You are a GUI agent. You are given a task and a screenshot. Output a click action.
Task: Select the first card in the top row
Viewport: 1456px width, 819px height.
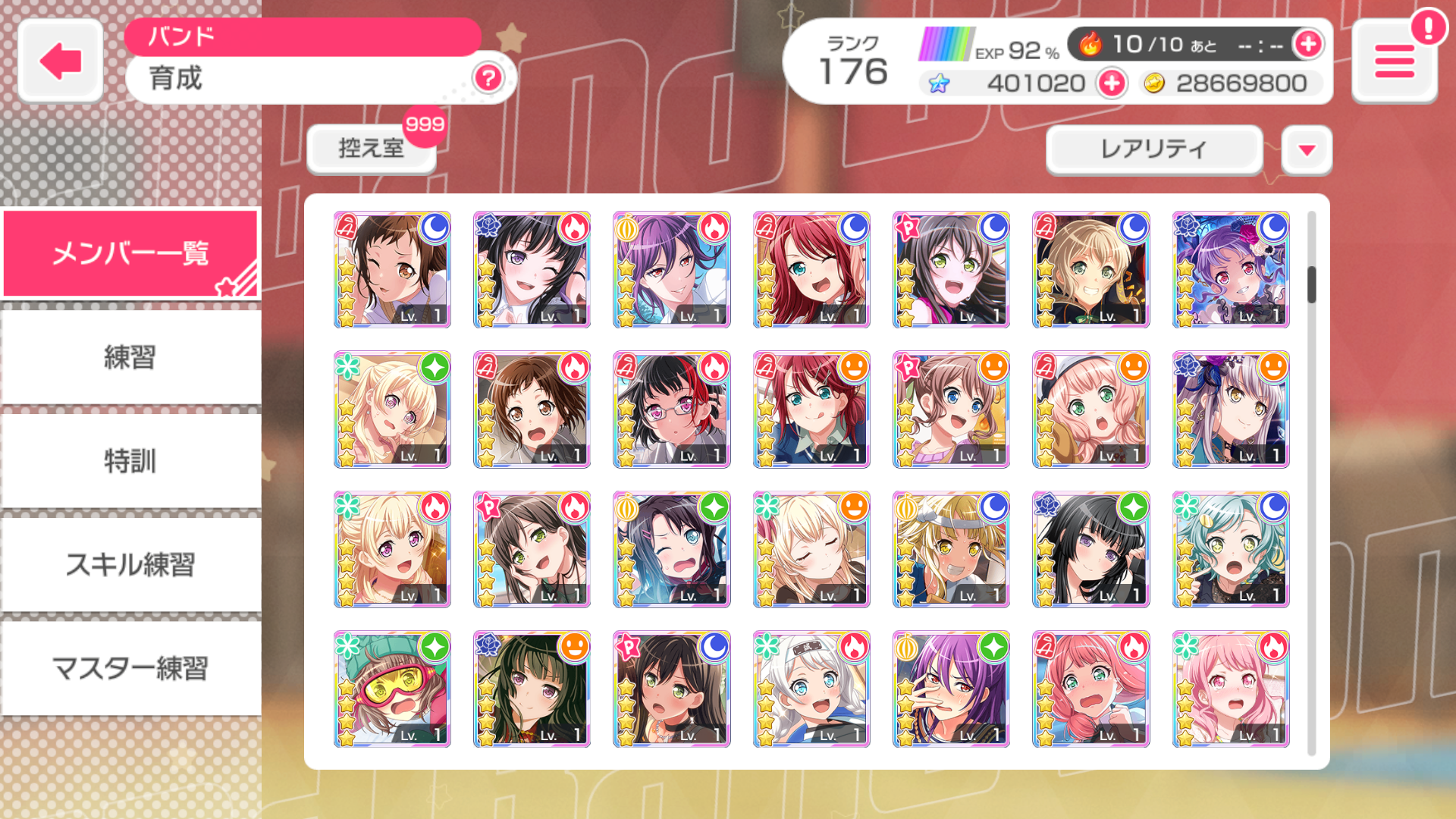[x=392, y=270]
